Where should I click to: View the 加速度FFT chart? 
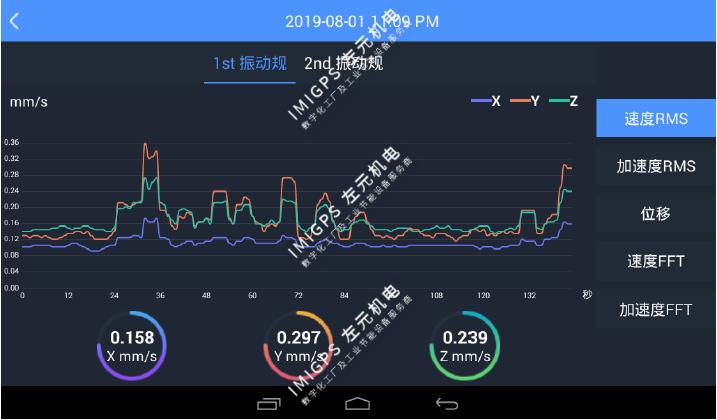(x=656, y=309)
